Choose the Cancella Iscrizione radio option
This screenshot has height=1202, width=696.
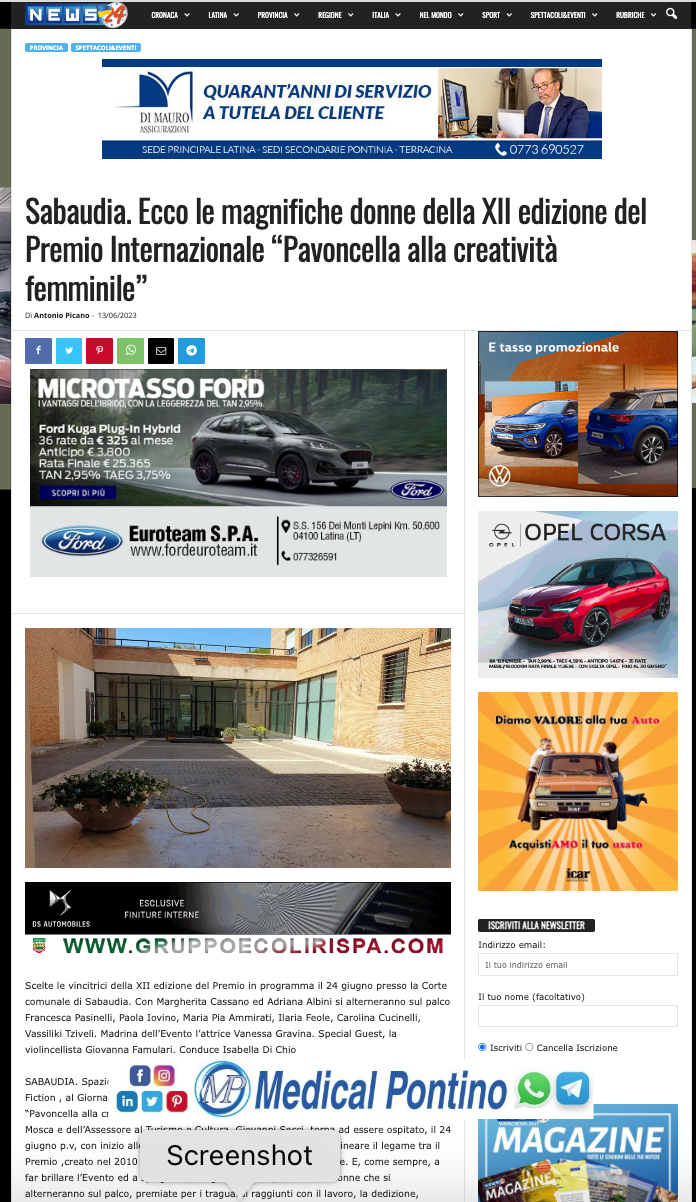[530, 1047]
